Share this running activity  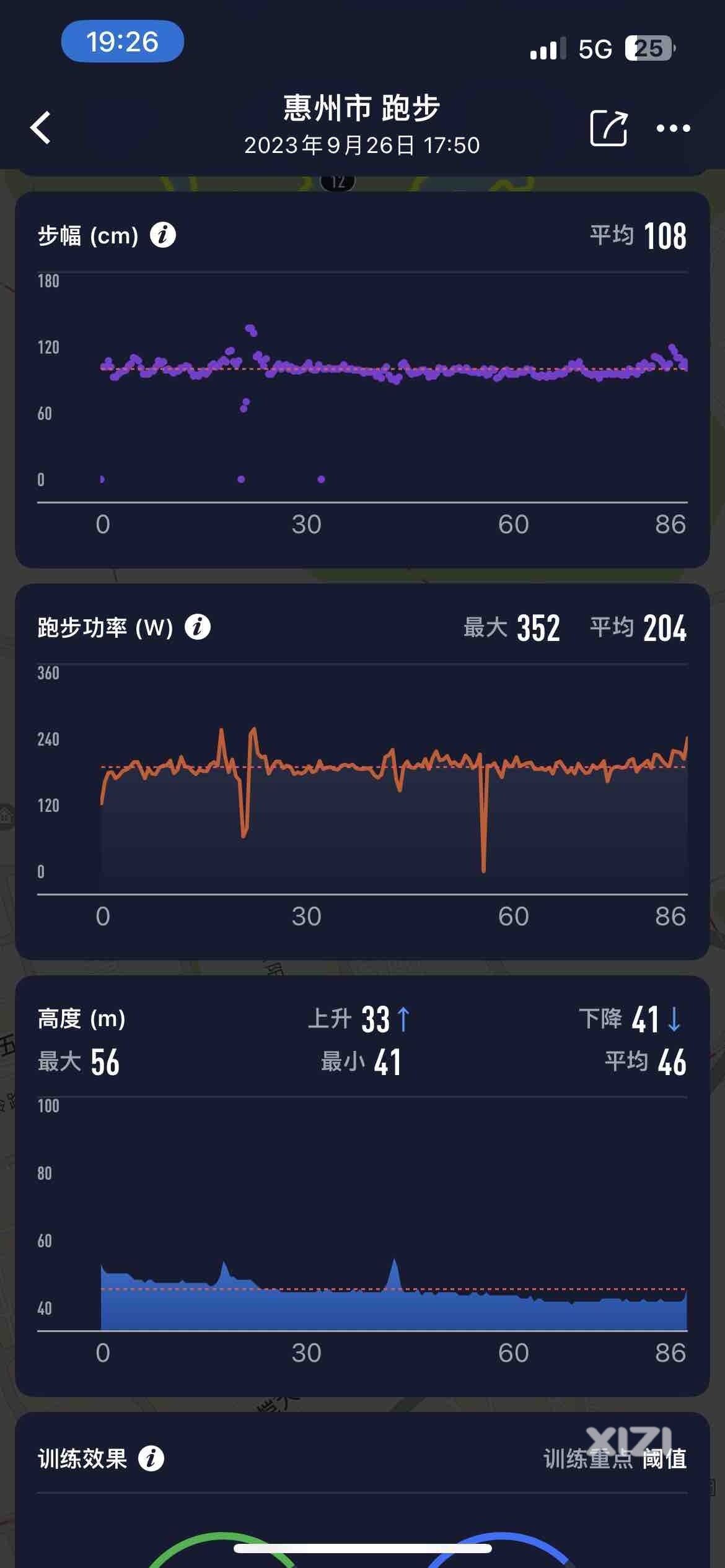click(608, 128)
